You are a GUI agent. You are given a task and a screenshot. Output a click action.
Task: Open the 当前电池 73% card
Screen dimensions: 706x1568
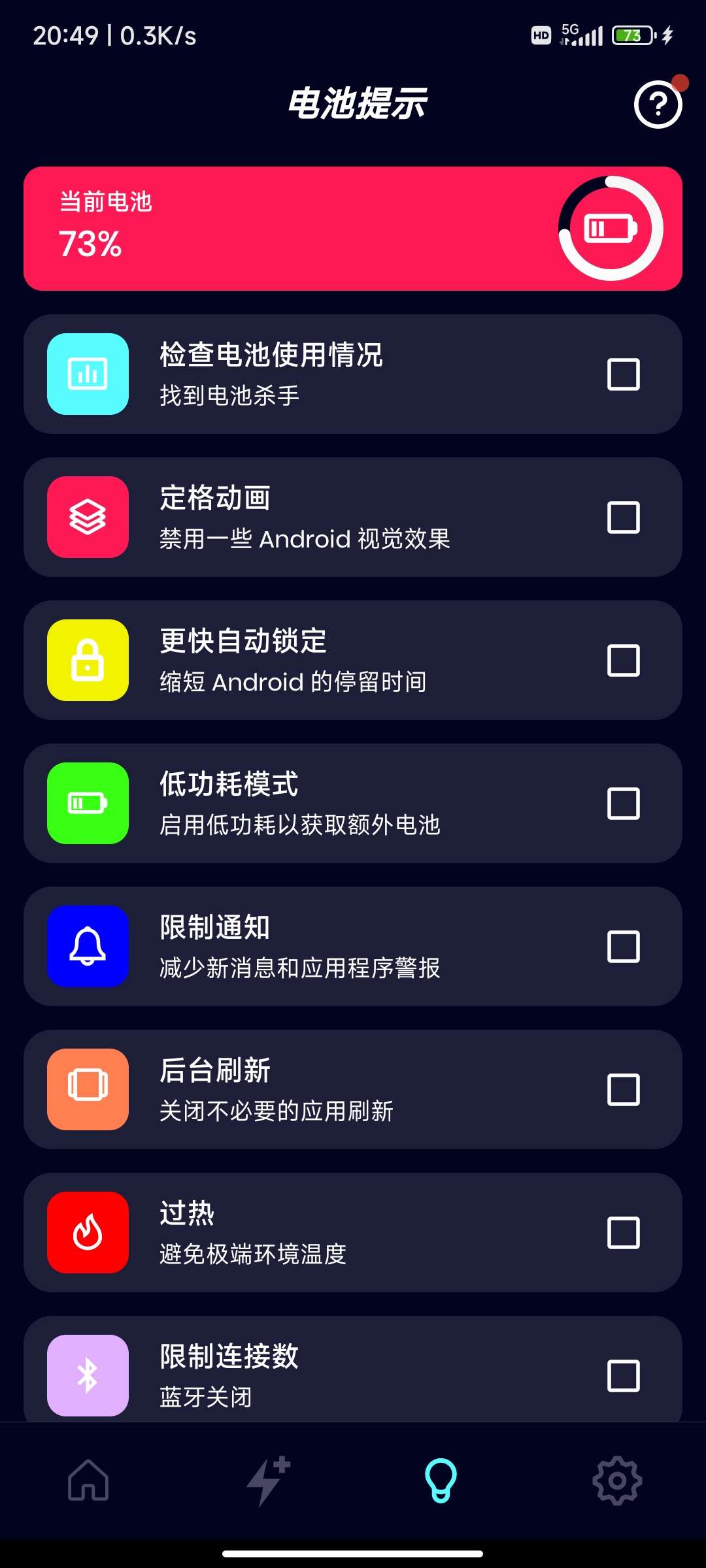click(353, 229)
